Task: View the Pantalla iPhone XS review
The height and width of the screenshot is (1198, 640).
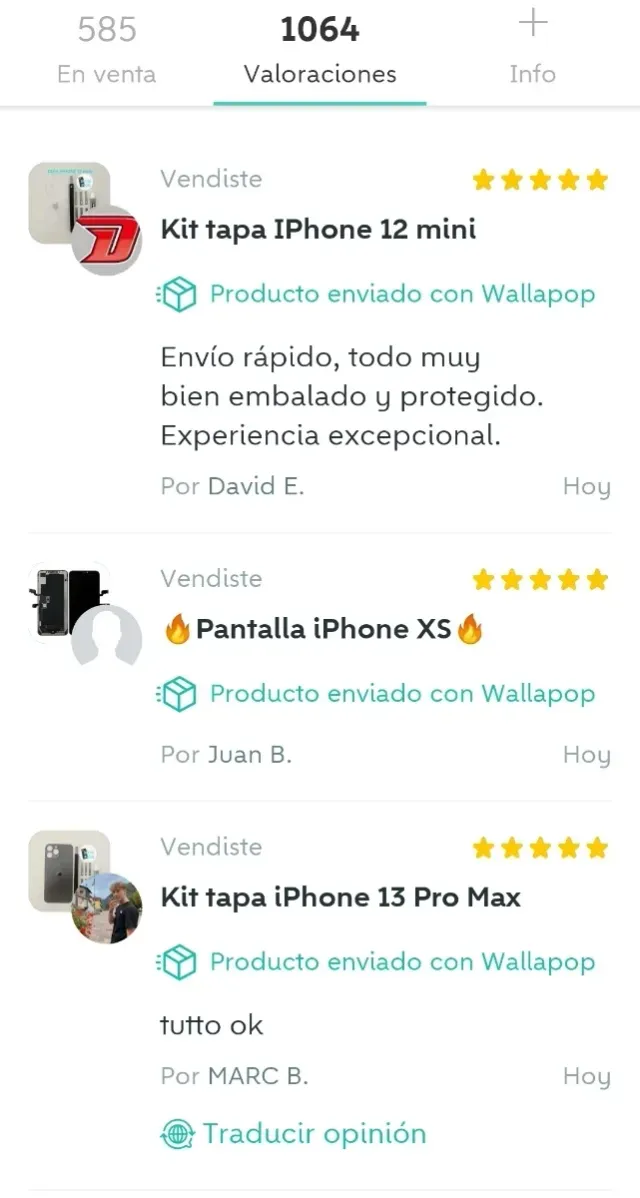Action: coord(324,630)
